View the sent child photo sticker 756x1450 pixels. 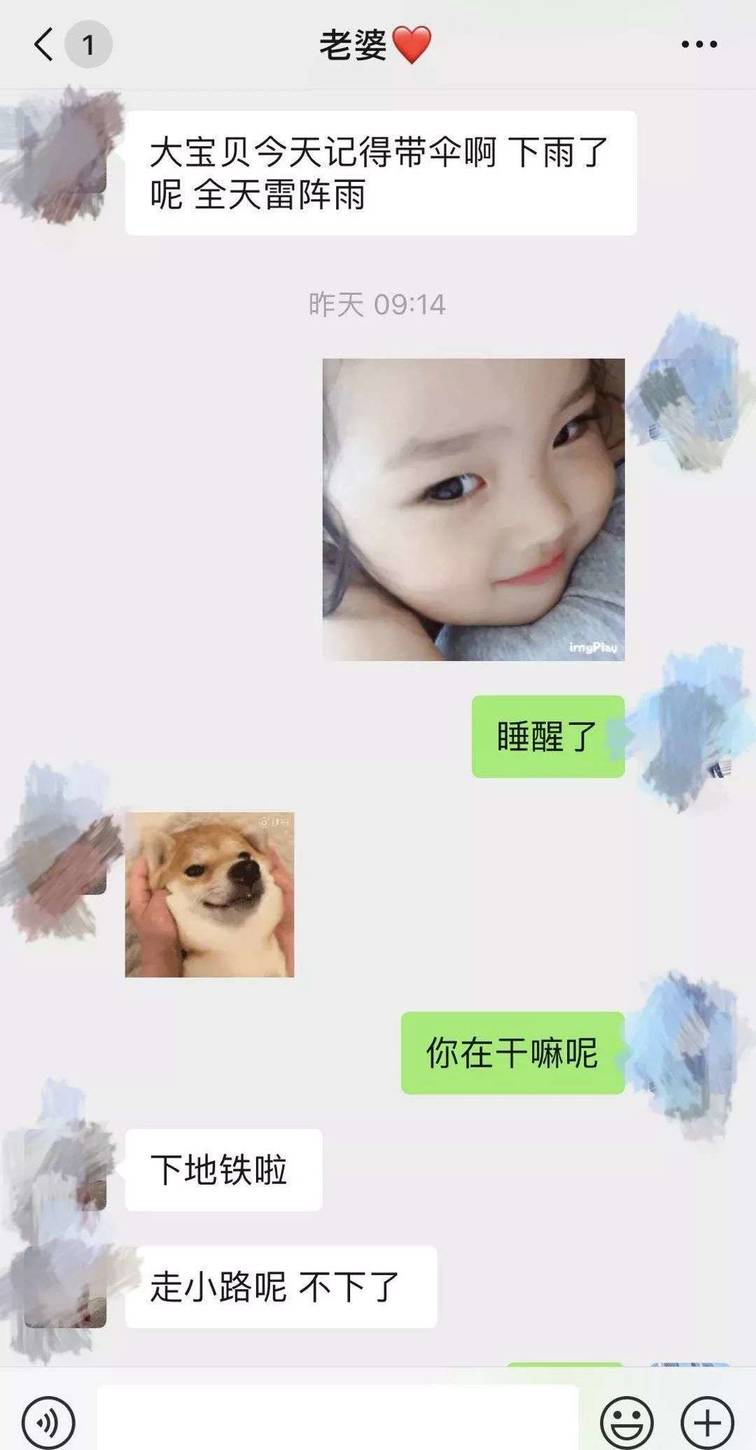tap(473, 509)
